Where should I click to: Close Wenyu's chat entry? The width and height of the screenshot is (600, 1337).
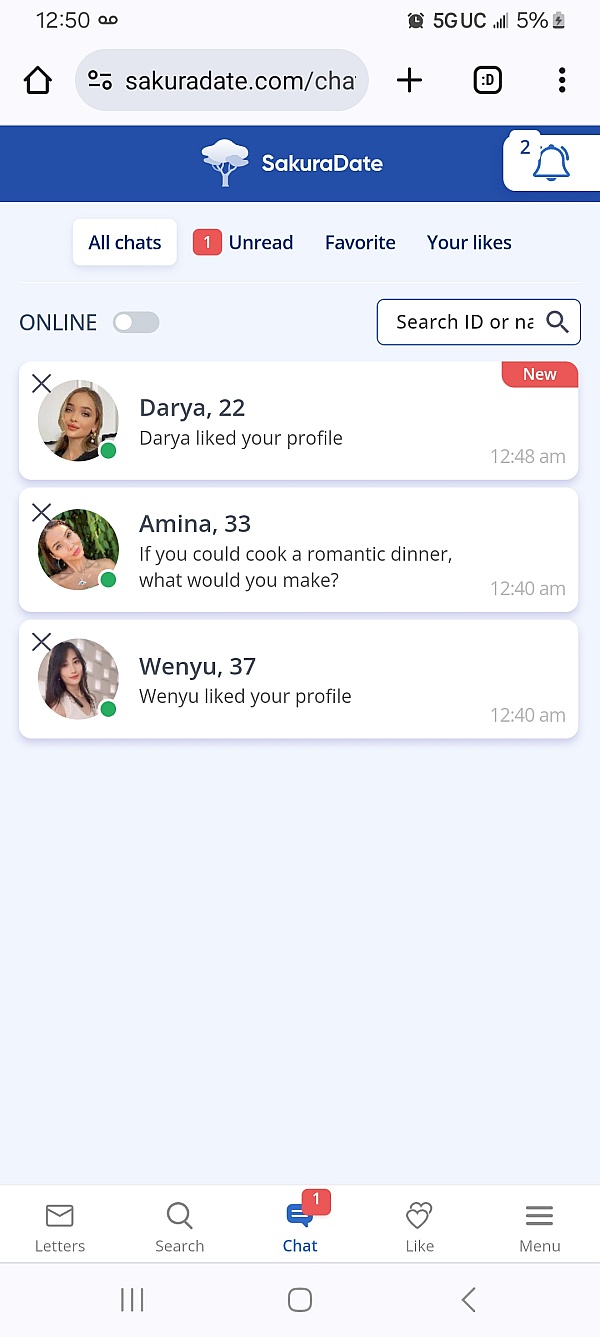pyautogui.click(x=41, y=642)
